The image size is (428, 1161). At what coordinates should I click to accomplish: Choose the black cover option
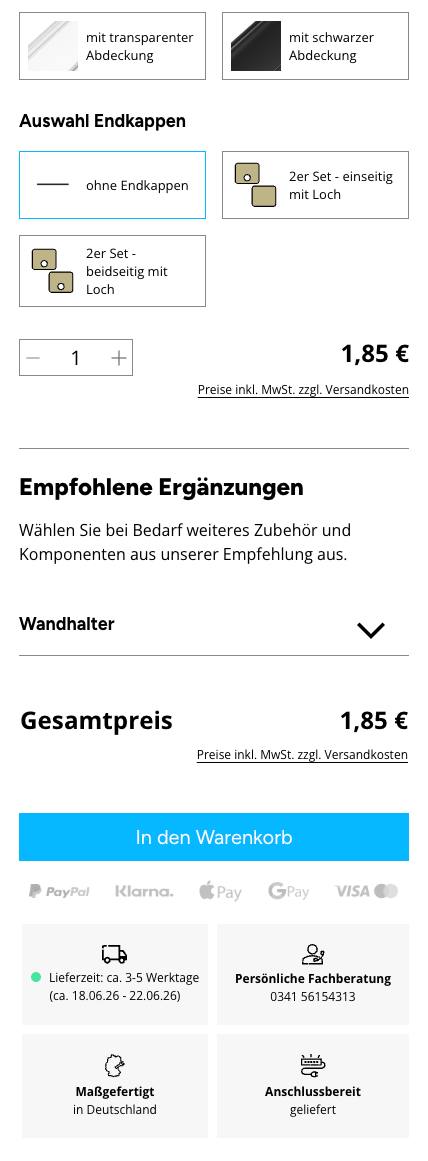tap(315, 46)
